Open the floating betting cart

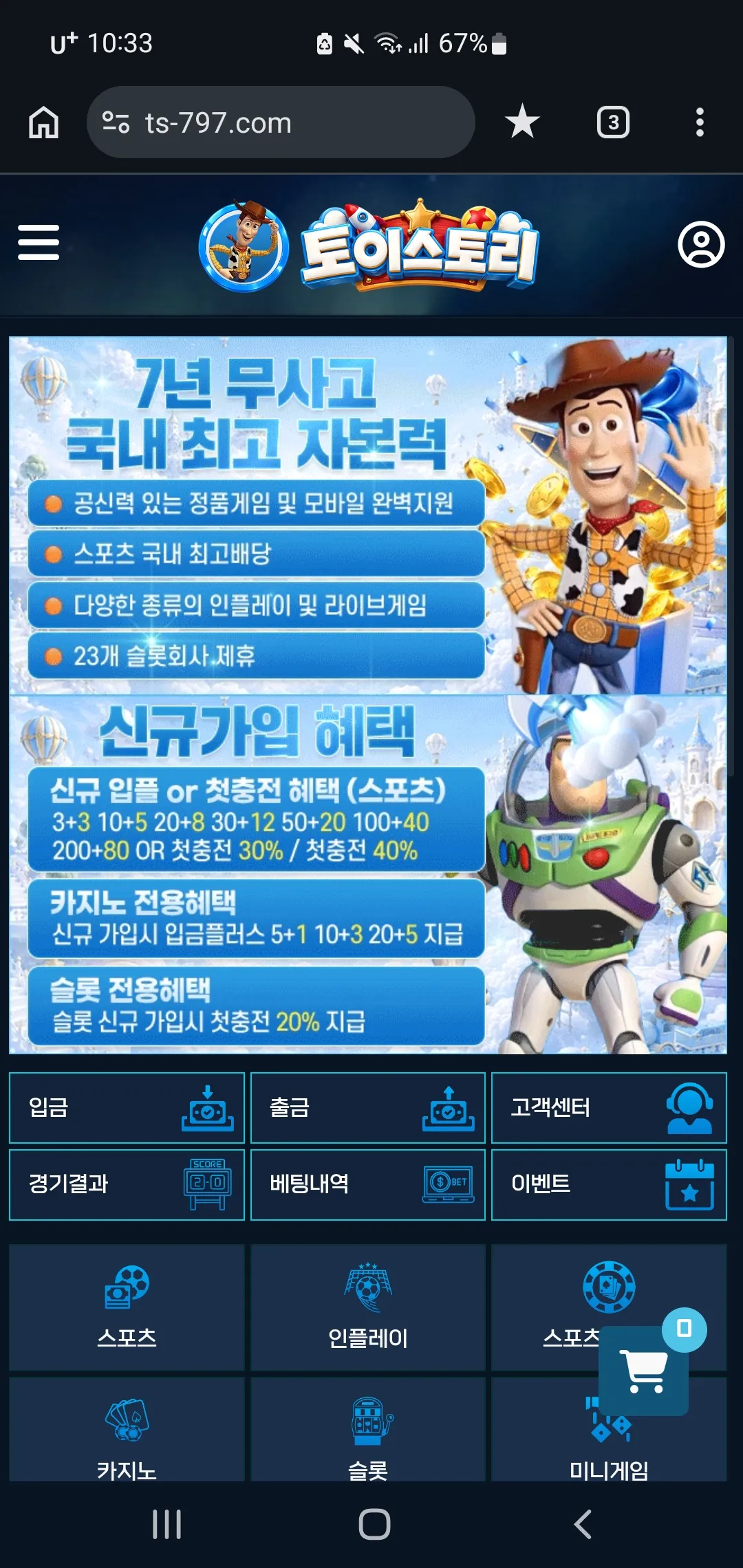pos(644,1371)
